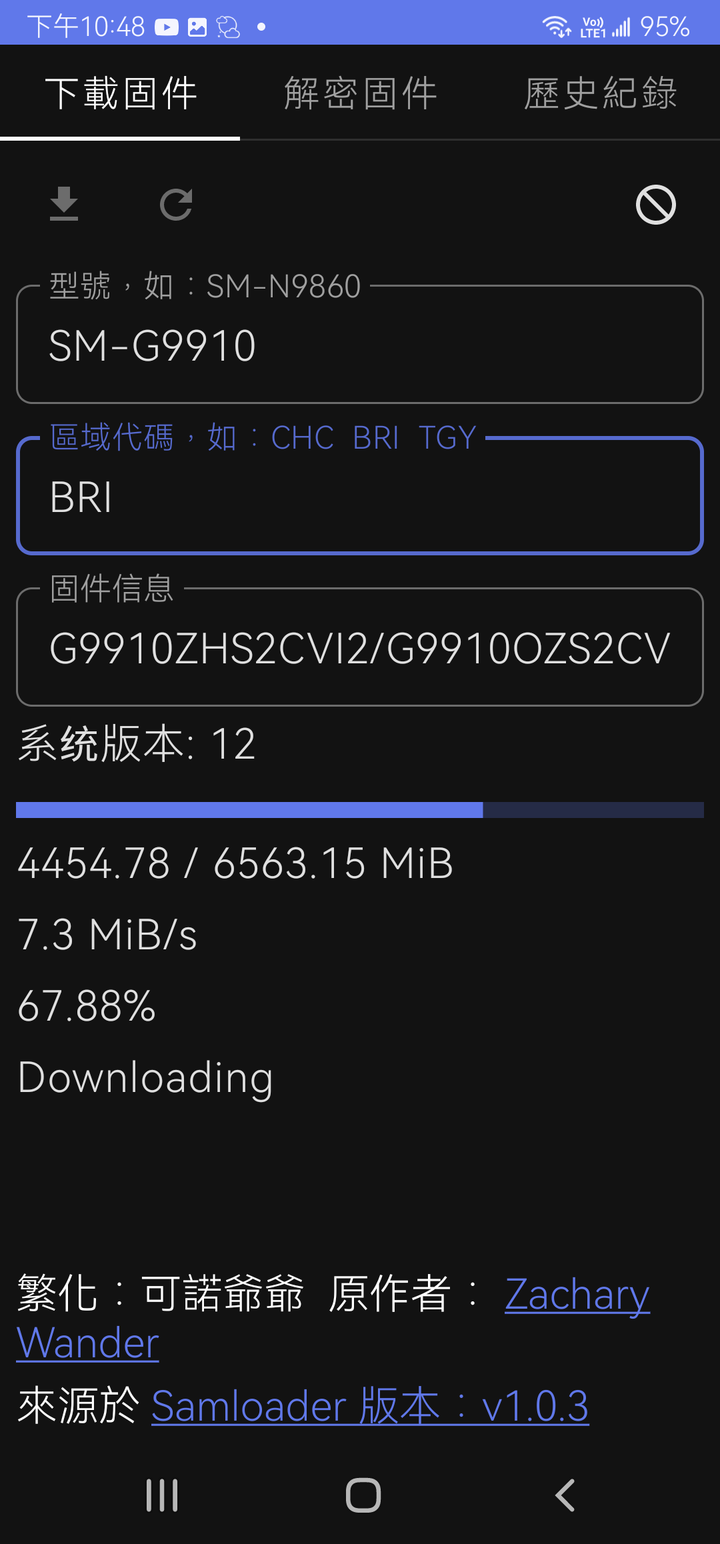
Task: Tap the 固件信息 firmware field
Action: click(360, 646)
